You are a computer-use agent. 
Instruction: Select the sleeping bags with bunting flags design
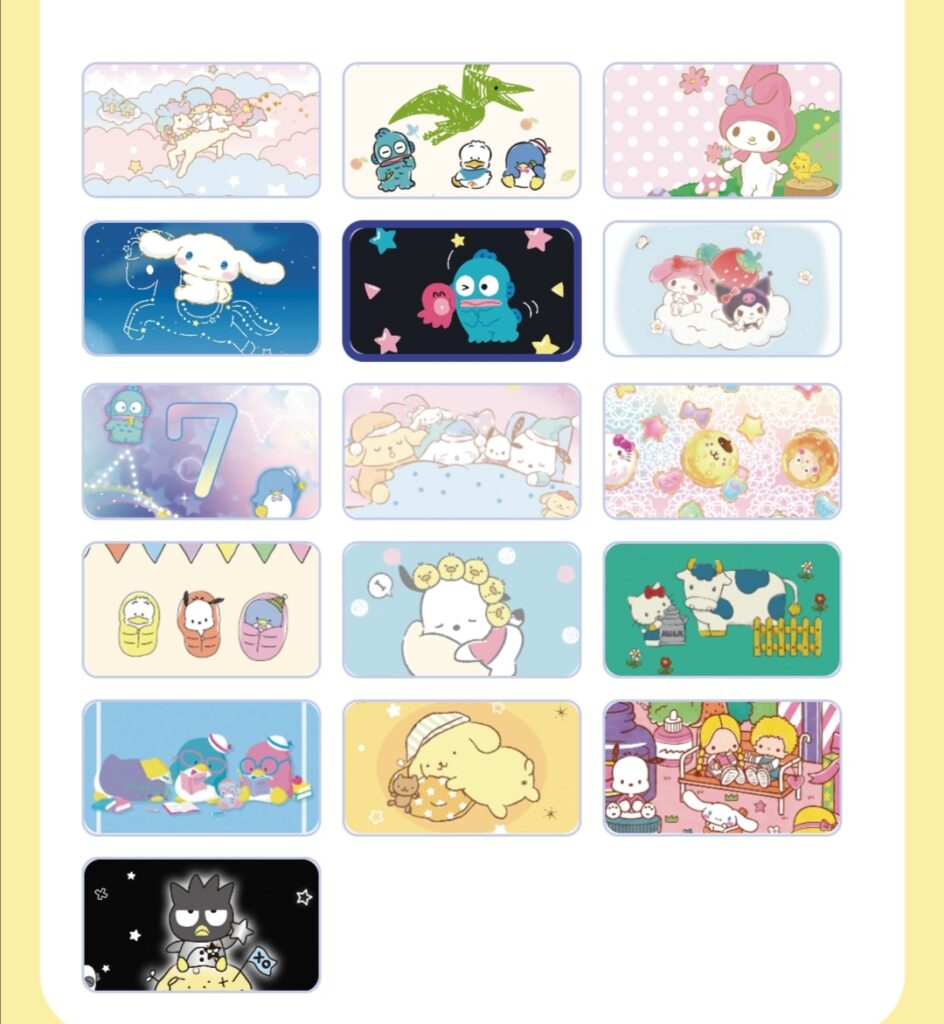tap(201, 609)
